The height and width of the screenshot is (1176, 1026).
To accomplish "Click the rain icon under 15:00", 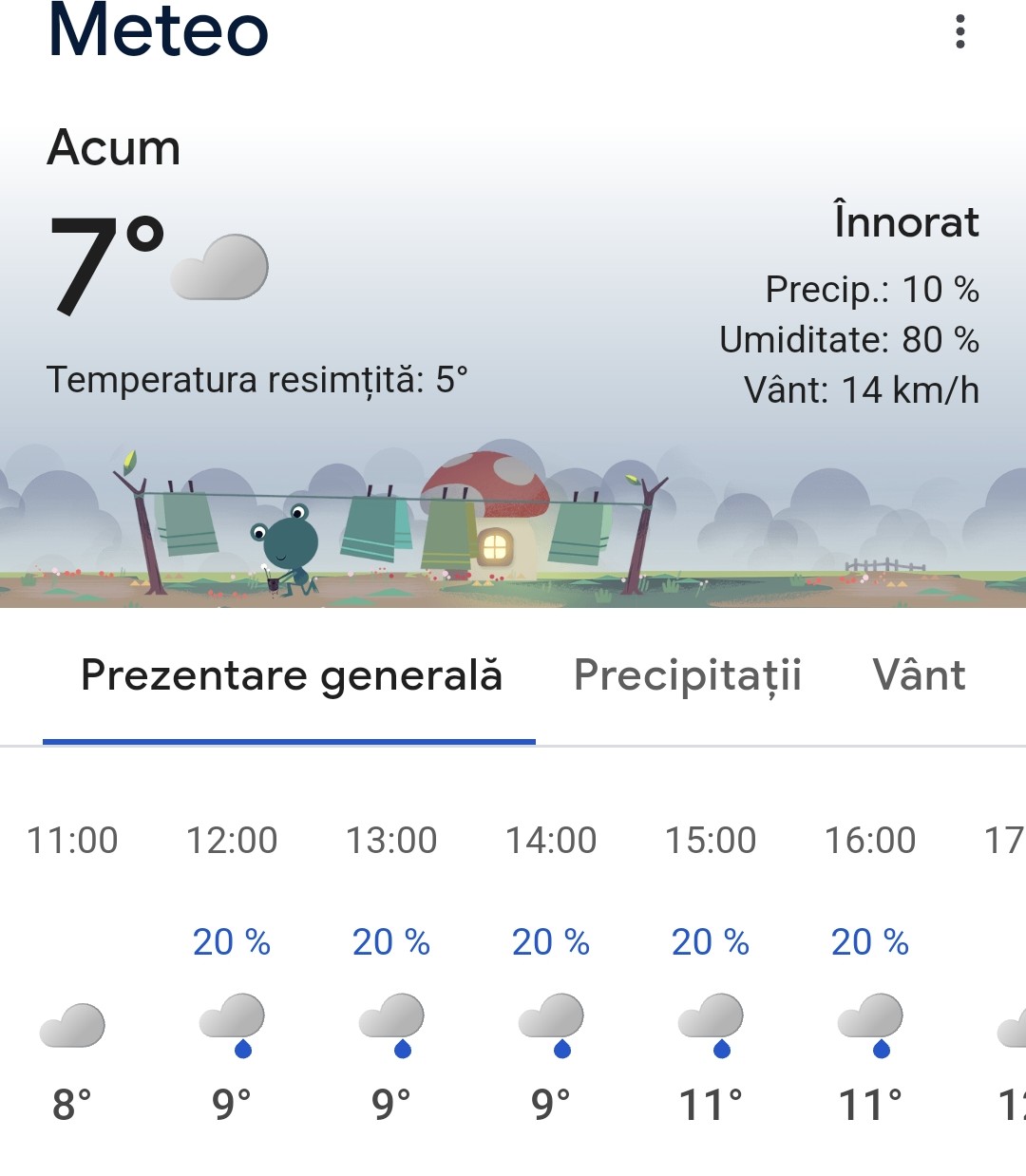I will [710, 1026].
